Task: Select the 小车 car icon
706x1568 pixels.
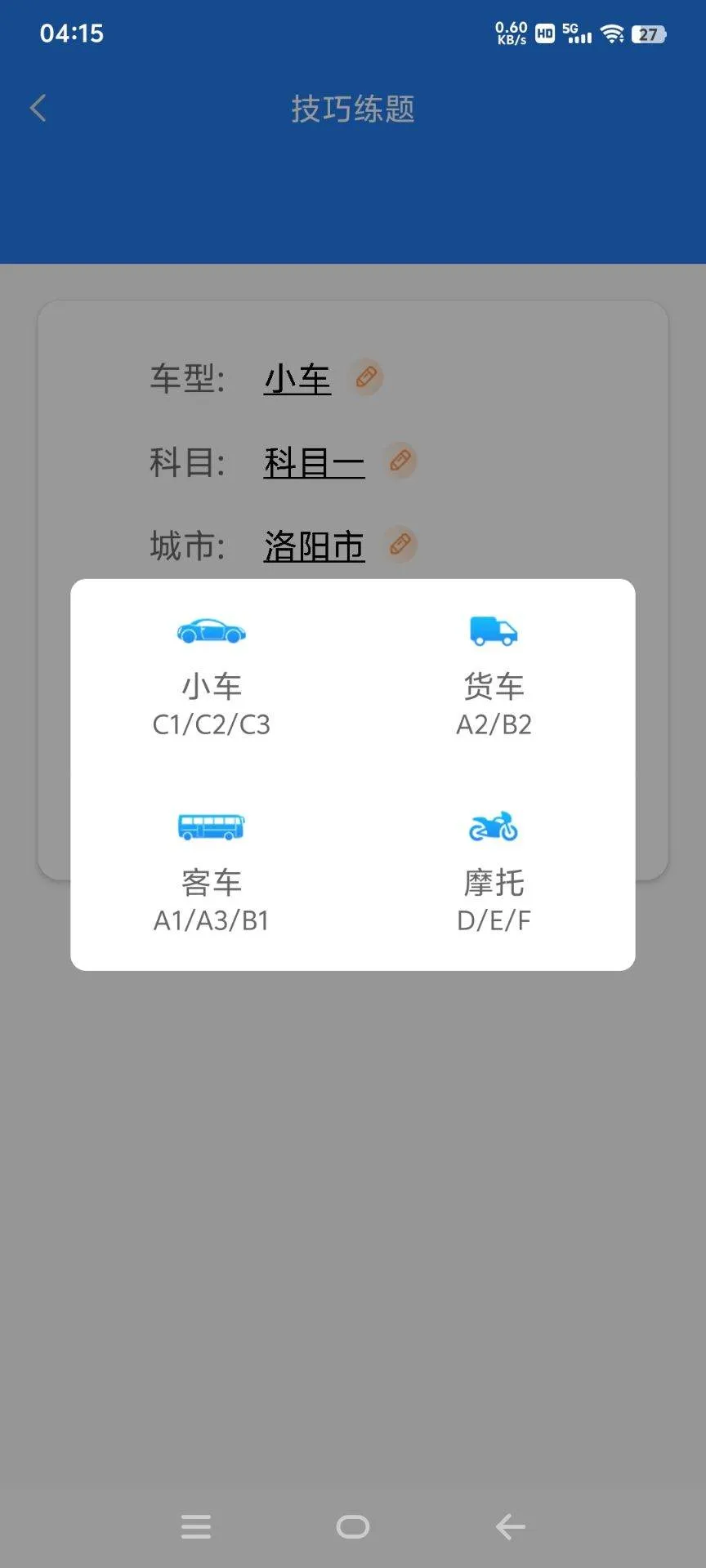Action: pyautogui.click(x=211, y=630)
